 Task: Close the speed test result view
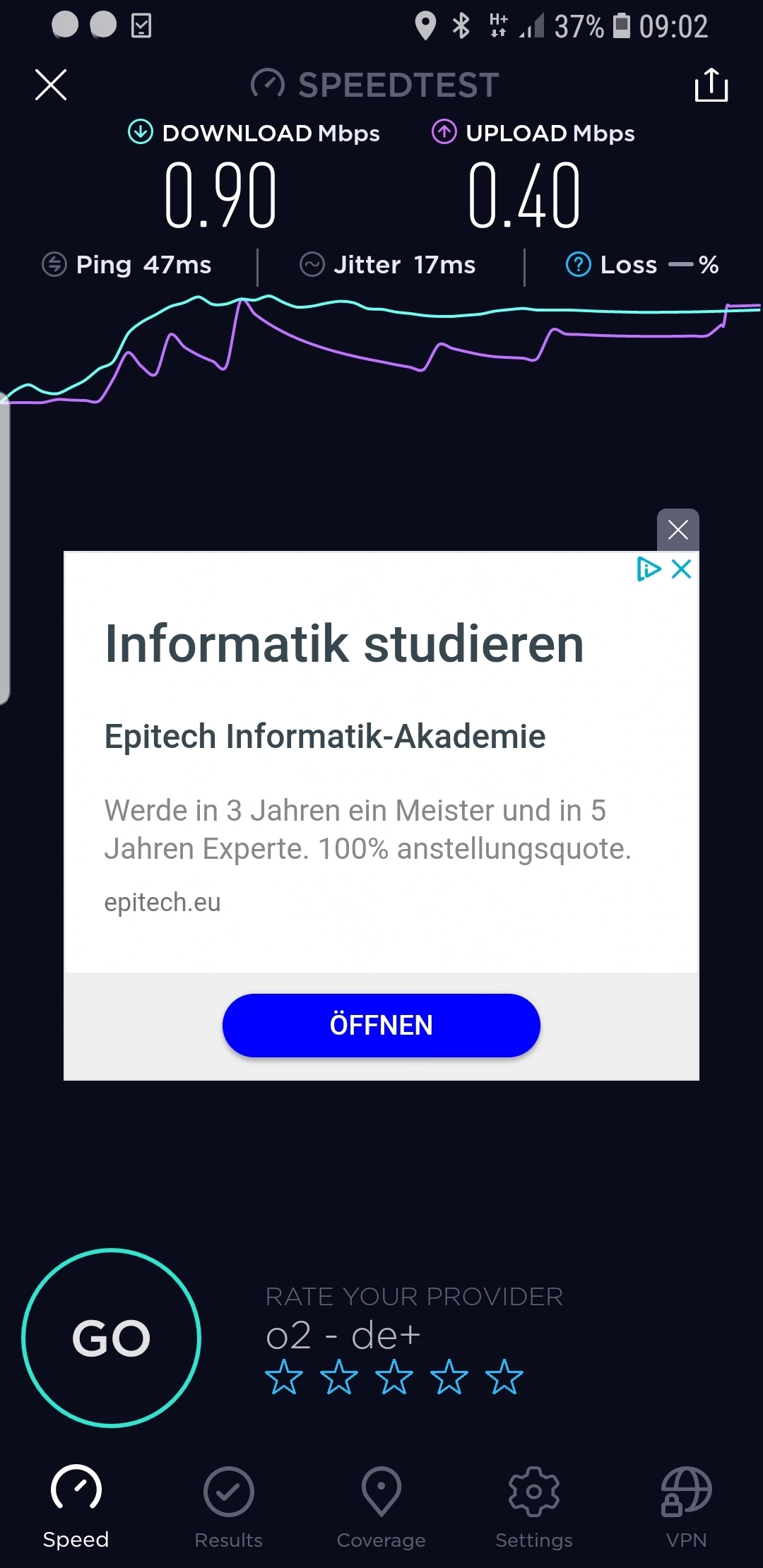coord(51,85)
